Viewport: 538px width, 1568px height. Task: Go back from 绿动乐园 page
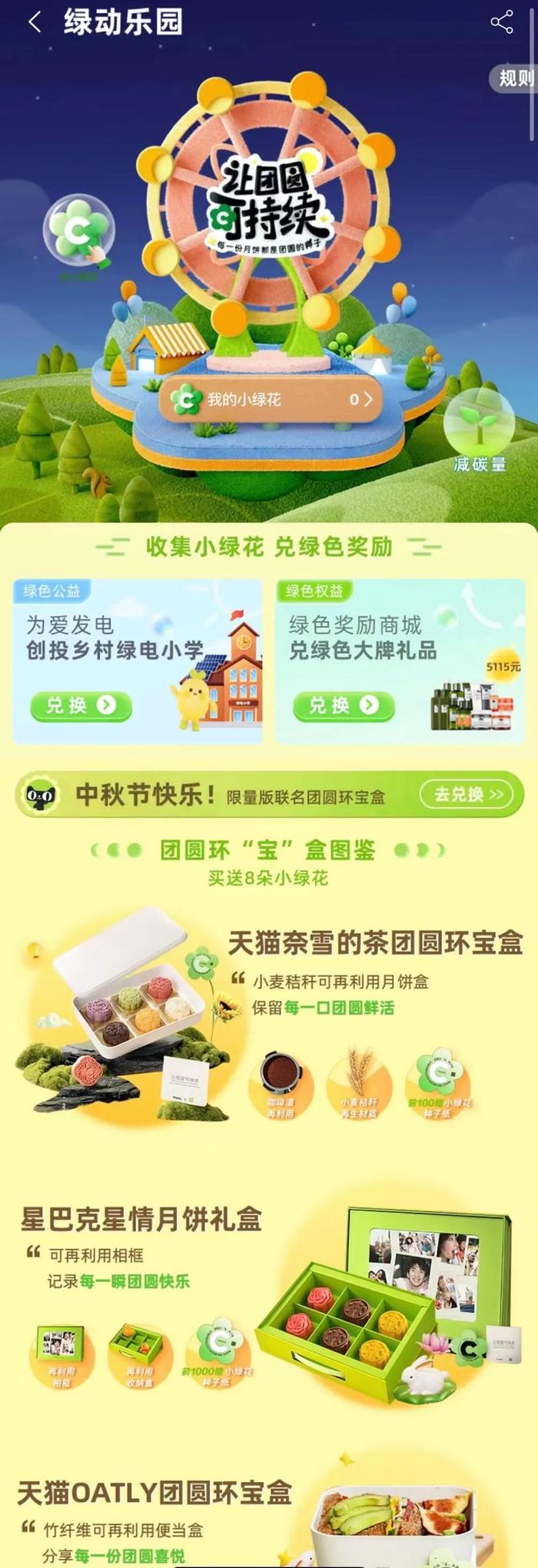tap(34, 22)
